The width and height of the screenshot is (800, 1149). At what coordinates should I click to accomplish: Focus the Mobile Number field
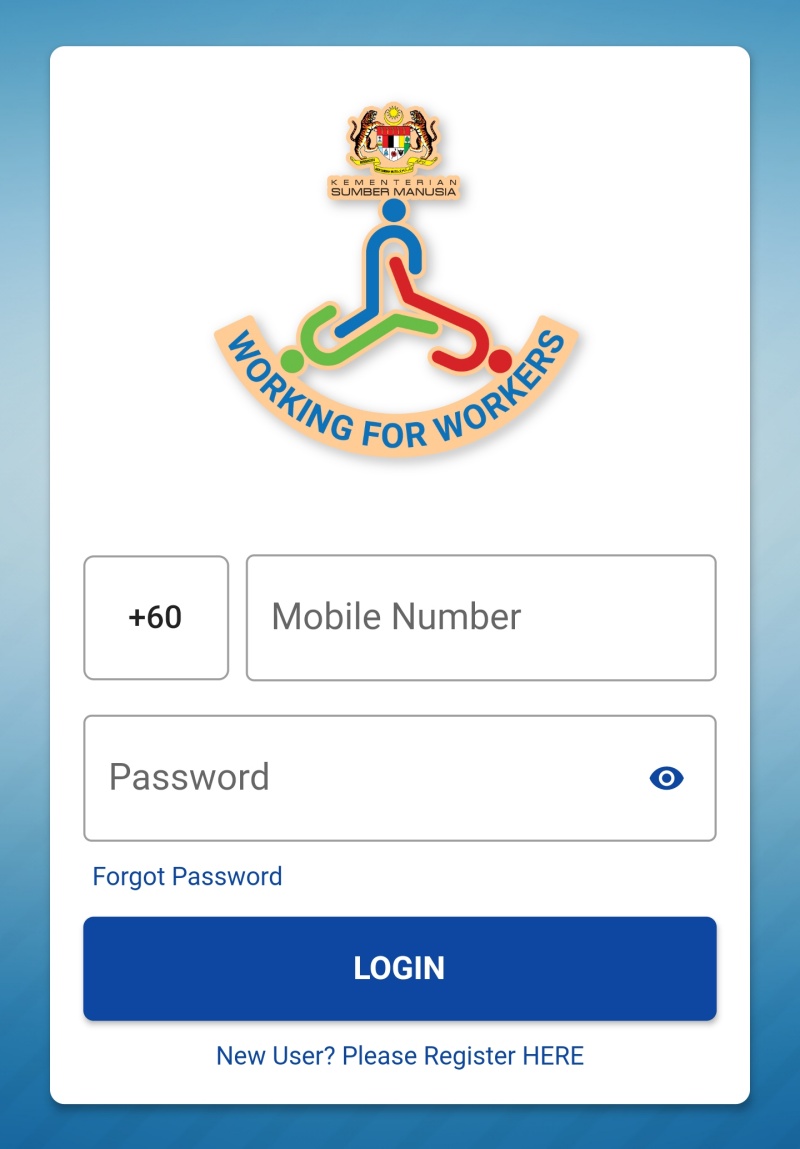click(480, 617)
